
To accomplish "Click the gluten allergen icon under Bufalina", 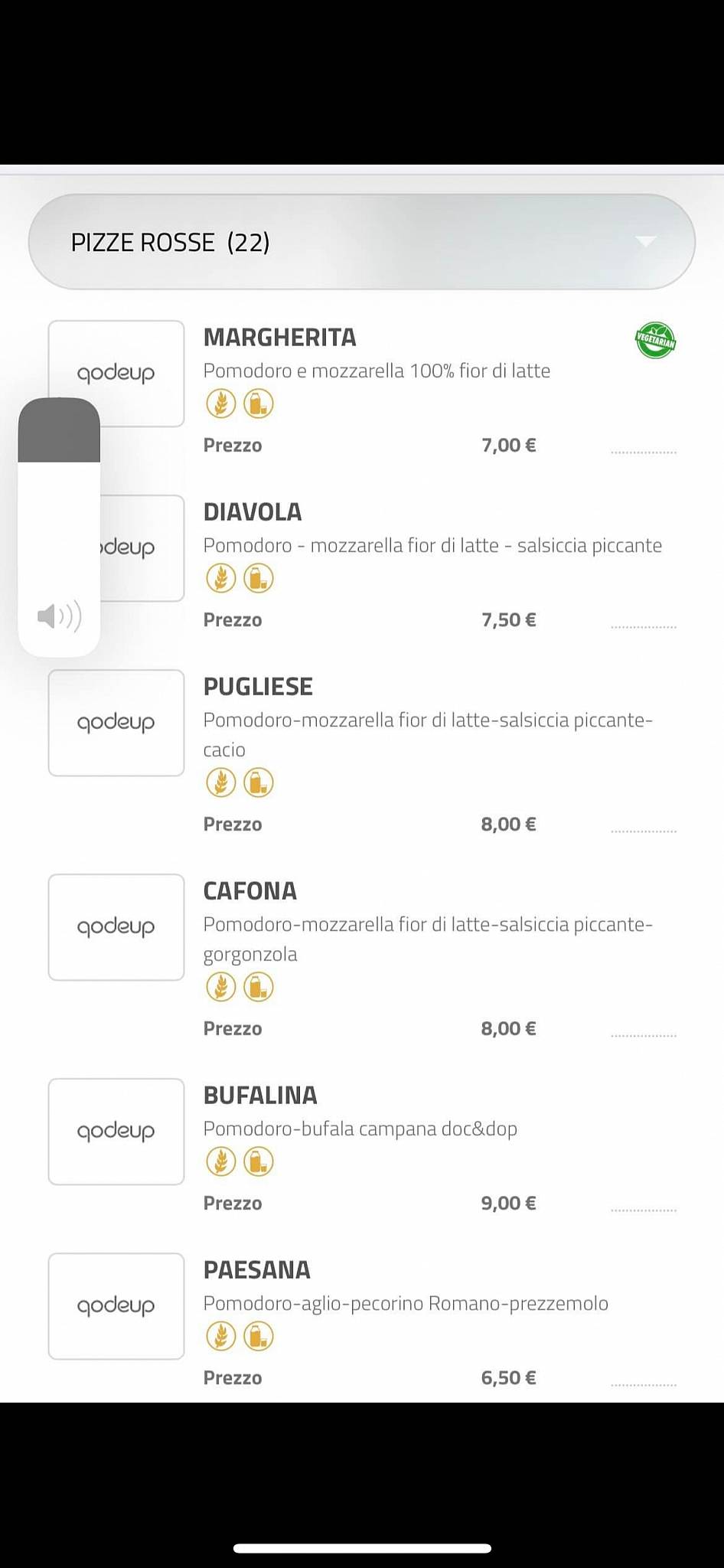I will pyautogui.click(x=221, y=1161).
